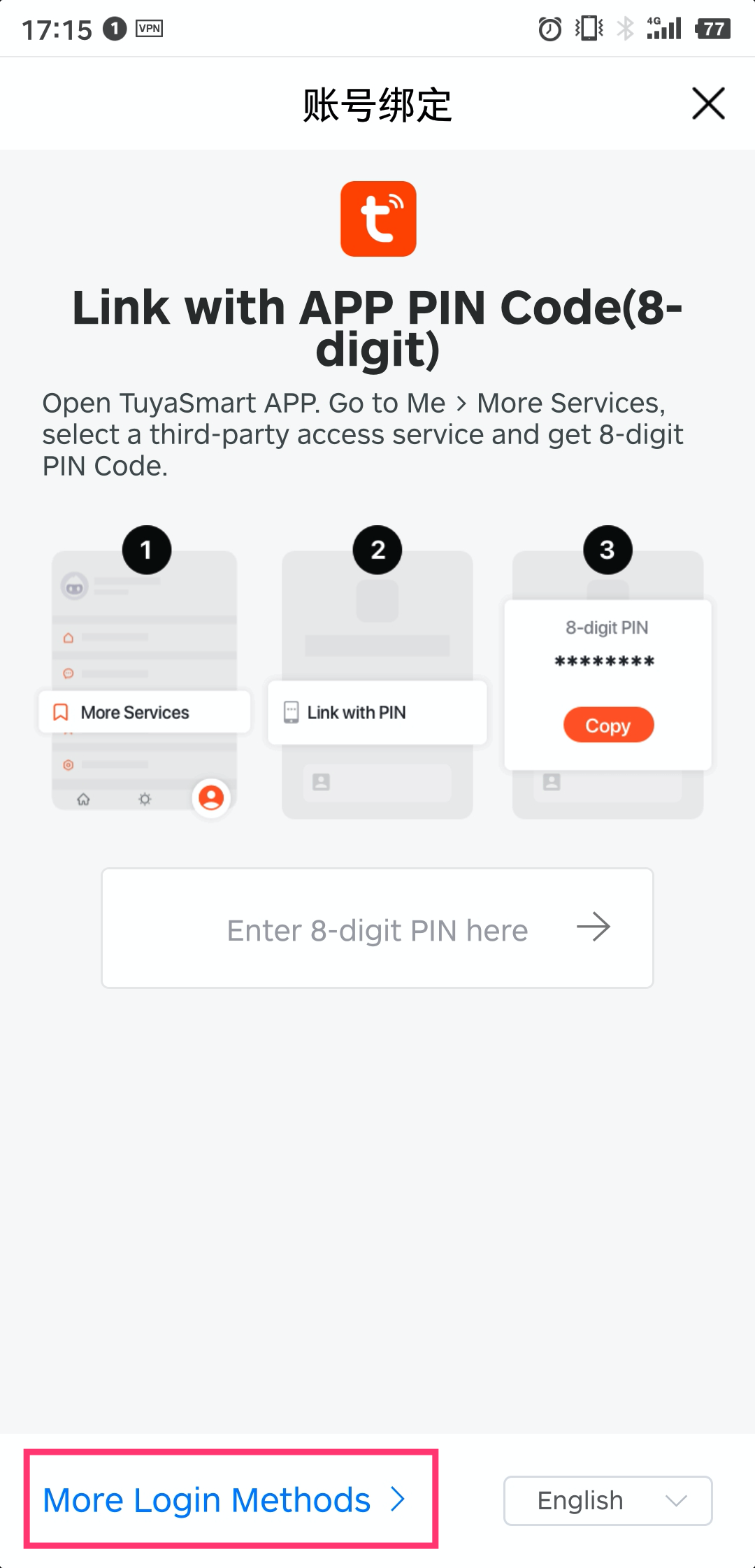Open More Login Methods
This screenshot has height=1568, width=755.
224,1499
